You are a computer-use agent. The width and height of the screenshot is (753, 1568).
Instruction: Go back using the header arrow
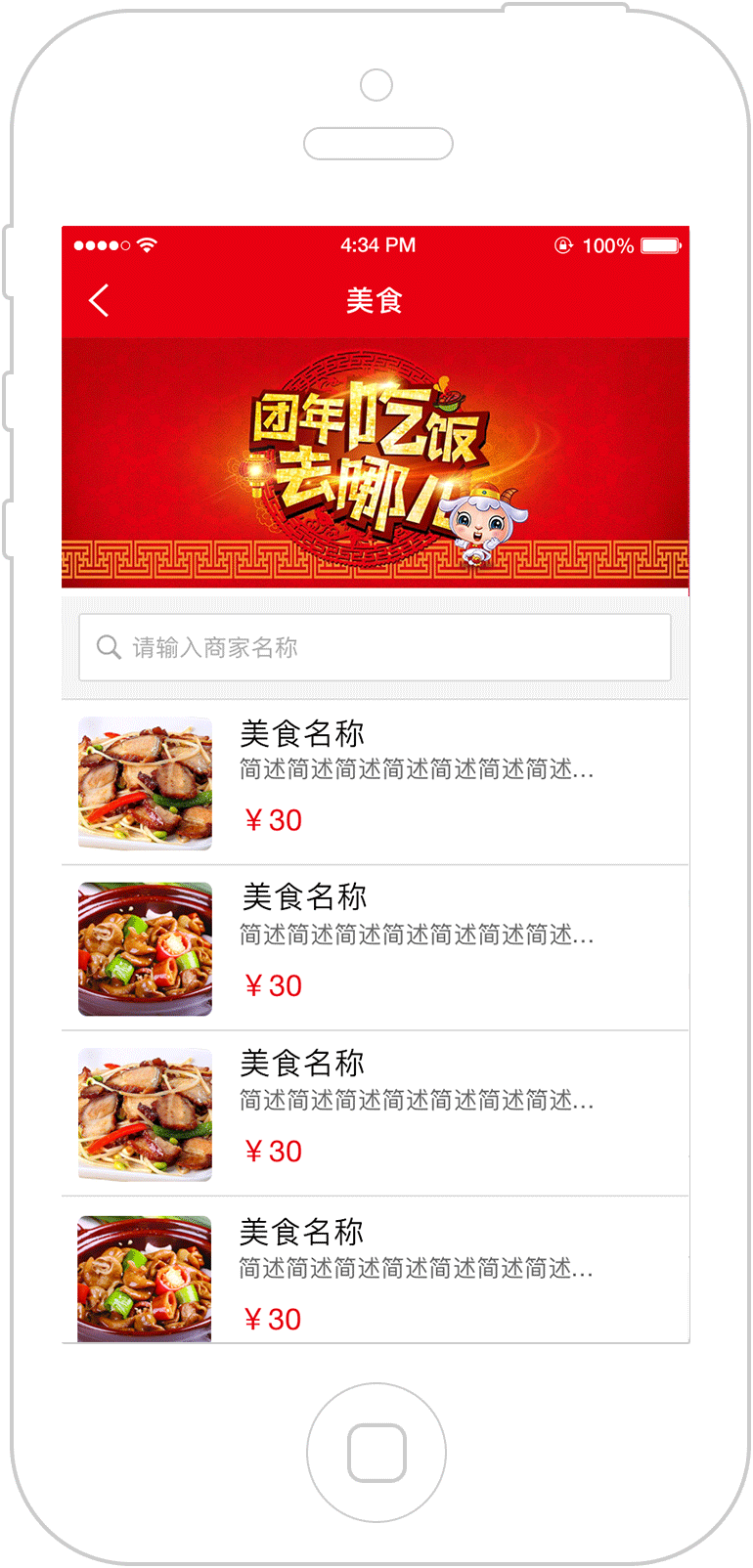tap(99, 300)
